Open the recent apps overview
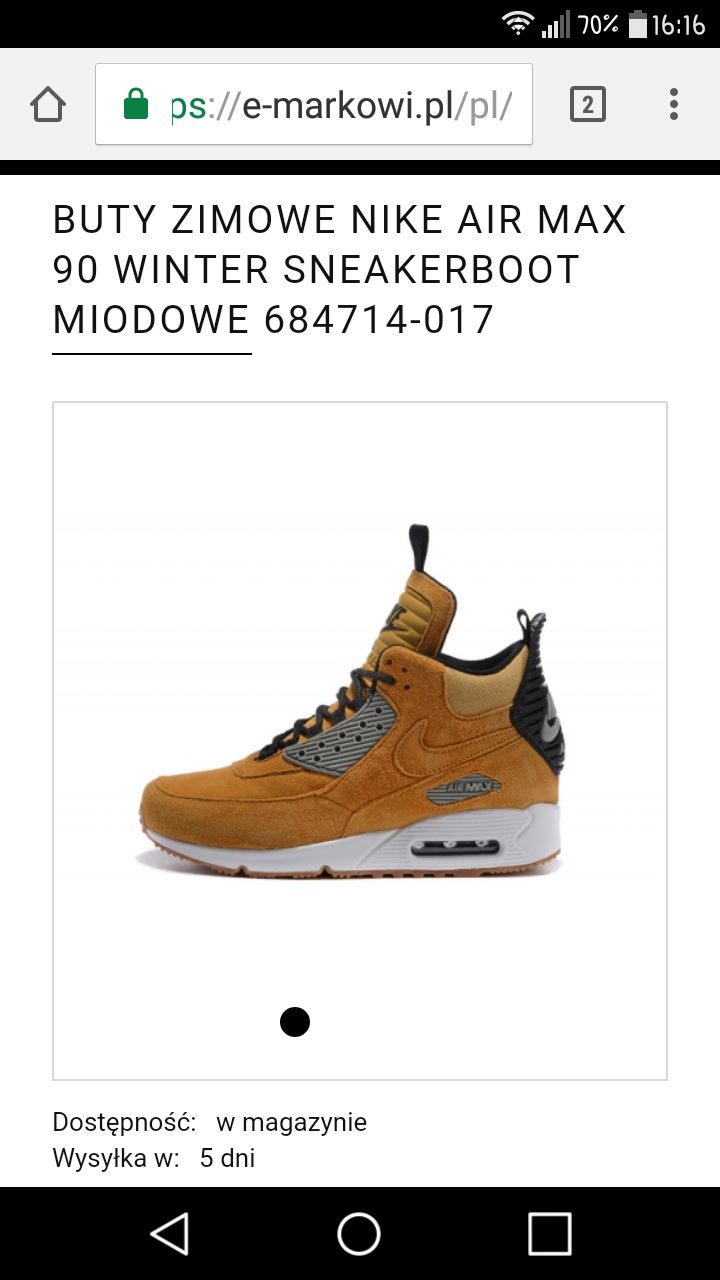The height and width of the screenshot is (1280, 720). 549,1233
